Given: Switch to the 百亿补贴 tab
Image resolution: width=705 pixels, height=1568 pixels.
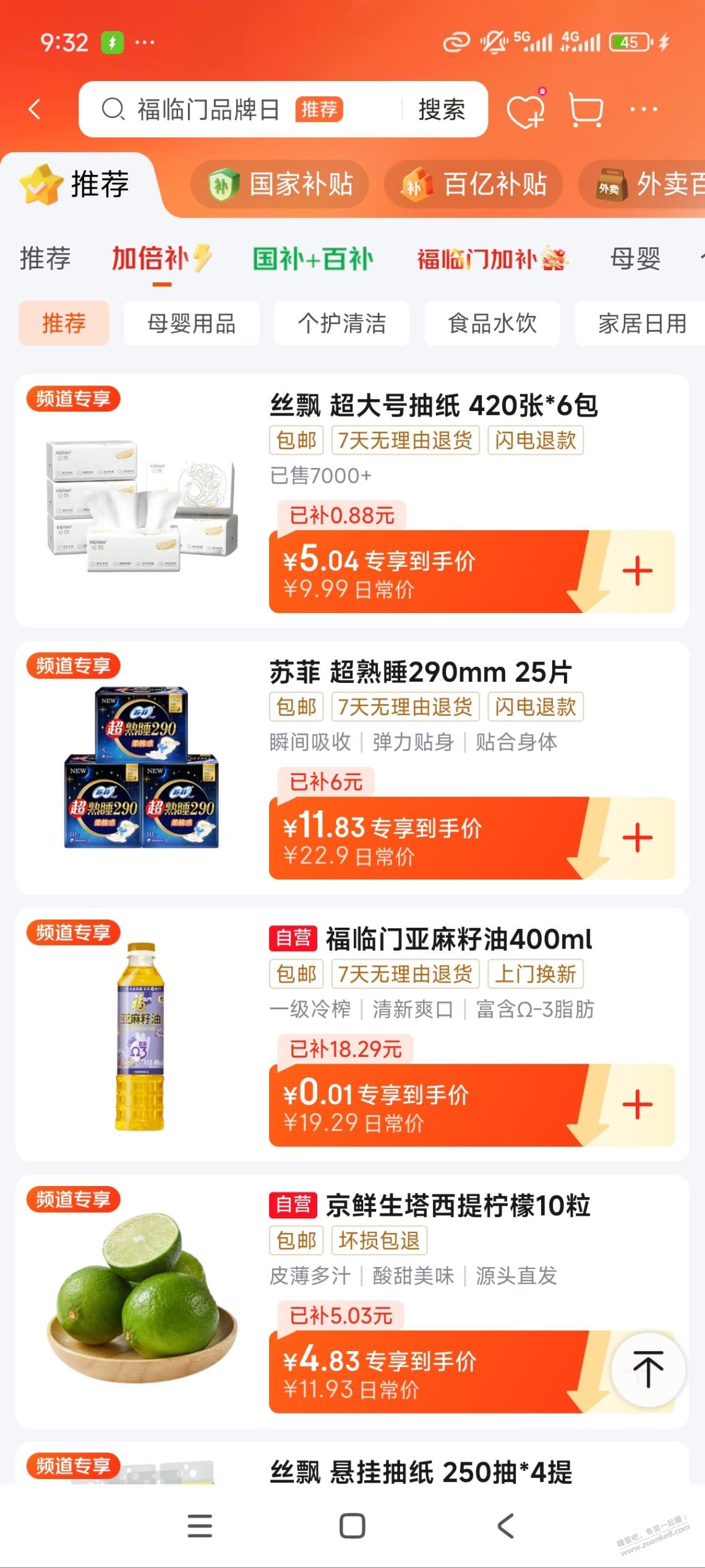Looking at the screenshot, I should [x=474, y=184].
